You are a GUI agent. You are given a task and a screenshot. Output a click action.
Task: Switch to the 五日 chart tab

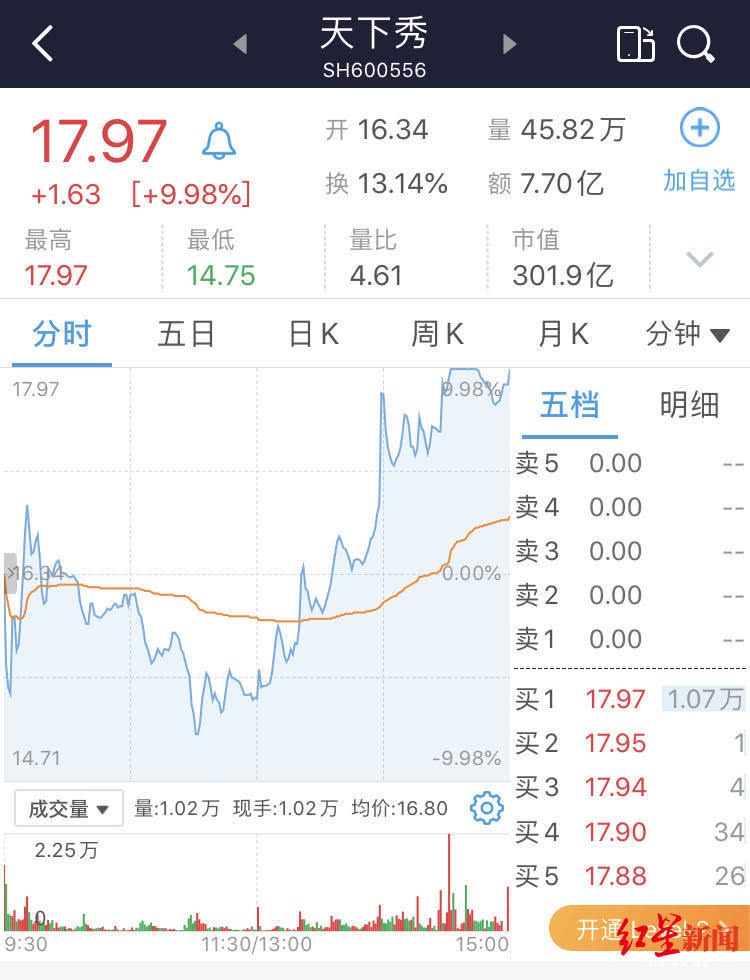(186, 334)
